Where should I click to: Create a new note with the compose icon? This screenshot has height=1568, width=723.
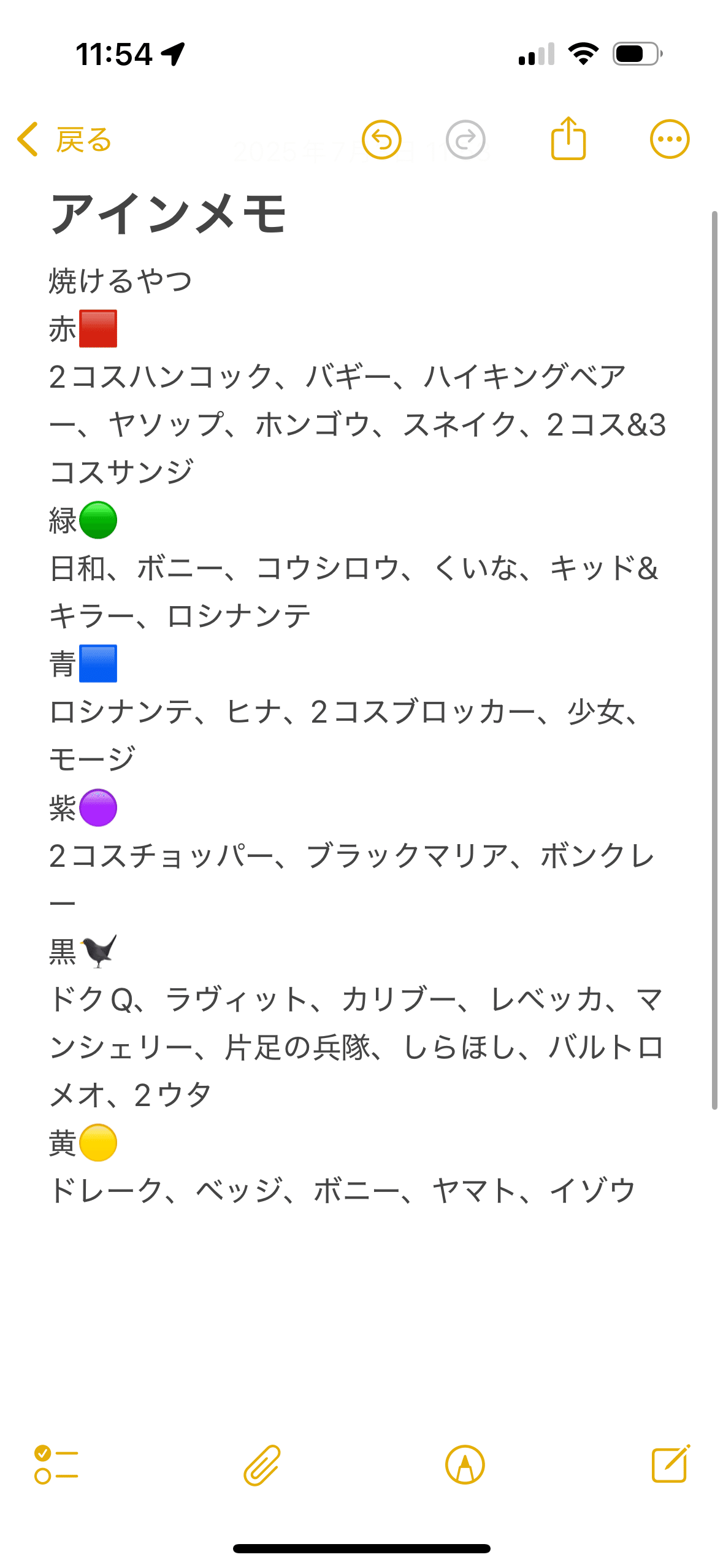(669, 1465)
